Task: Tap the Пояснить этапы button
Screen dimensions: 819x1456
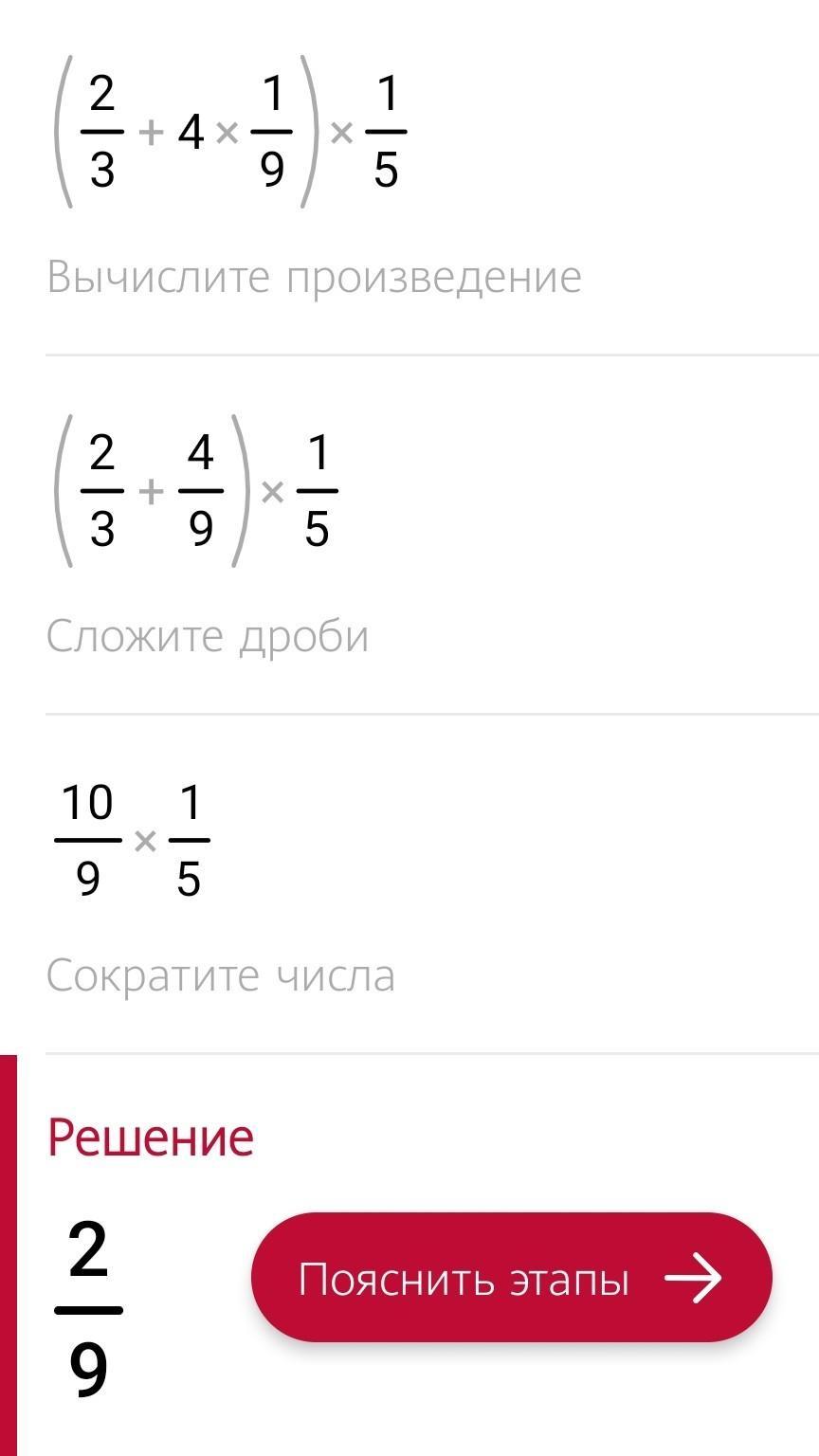Action: coord(512,1277)
